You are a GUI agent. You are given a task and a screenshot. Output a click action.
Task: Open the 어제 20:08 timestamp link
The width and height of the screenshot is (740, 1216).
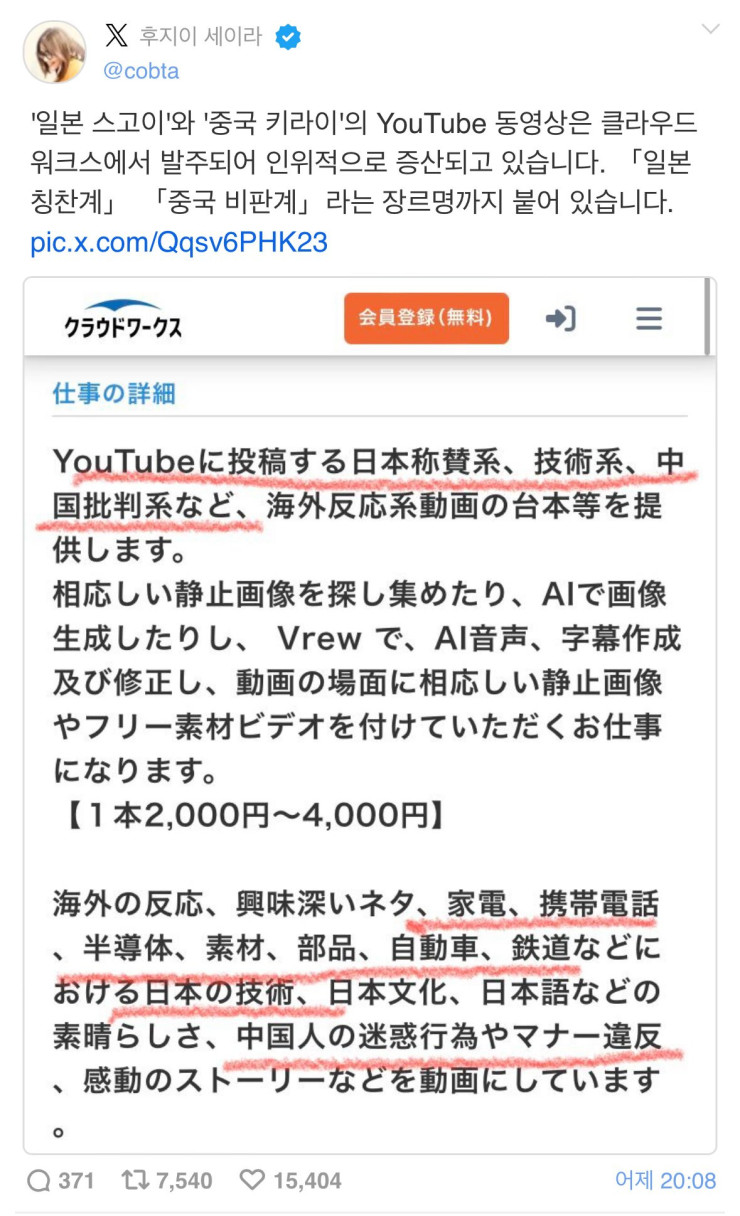665,1181
